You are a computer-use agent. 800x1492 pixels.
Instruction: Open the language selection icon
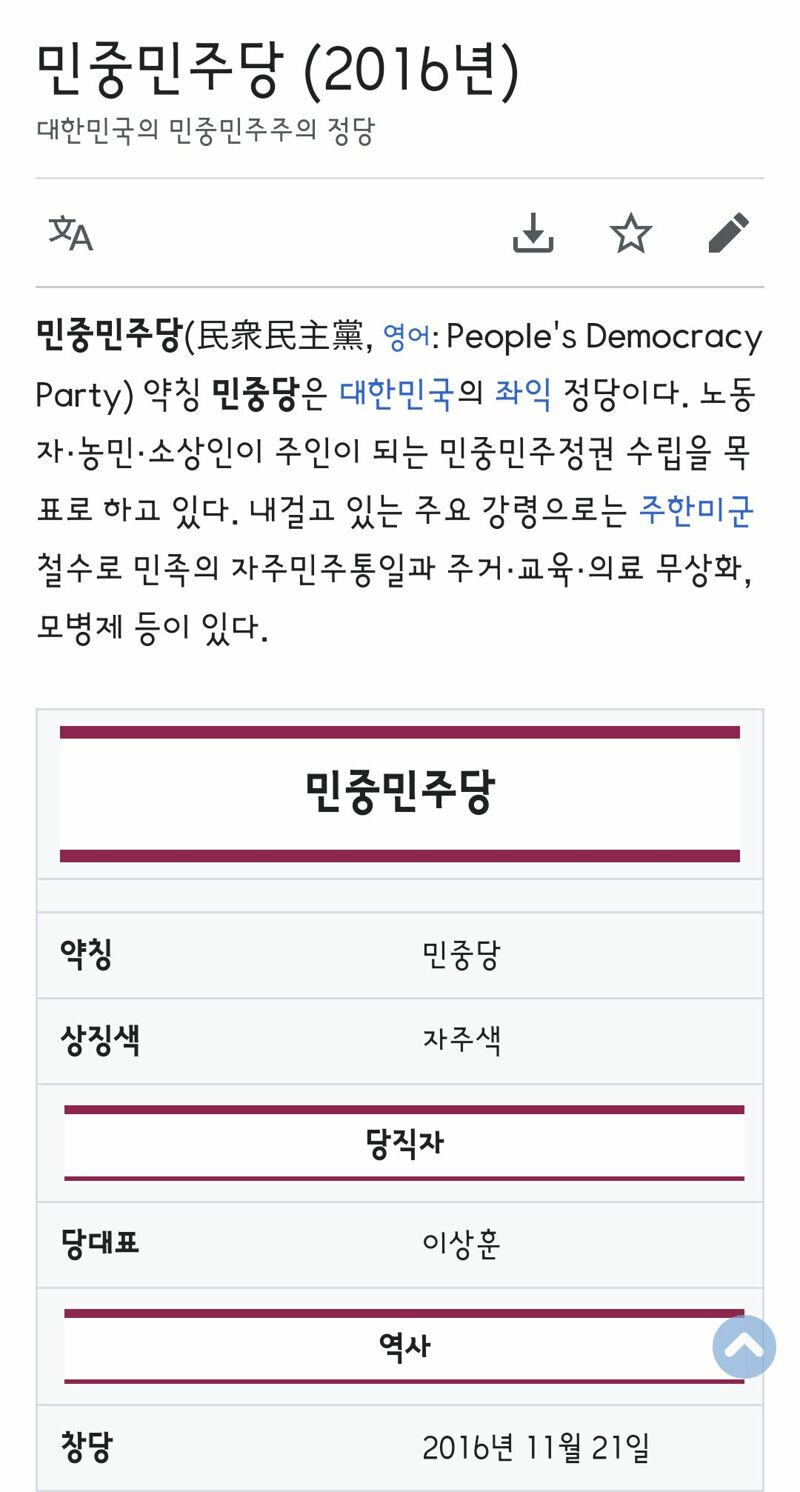point(71,233)
